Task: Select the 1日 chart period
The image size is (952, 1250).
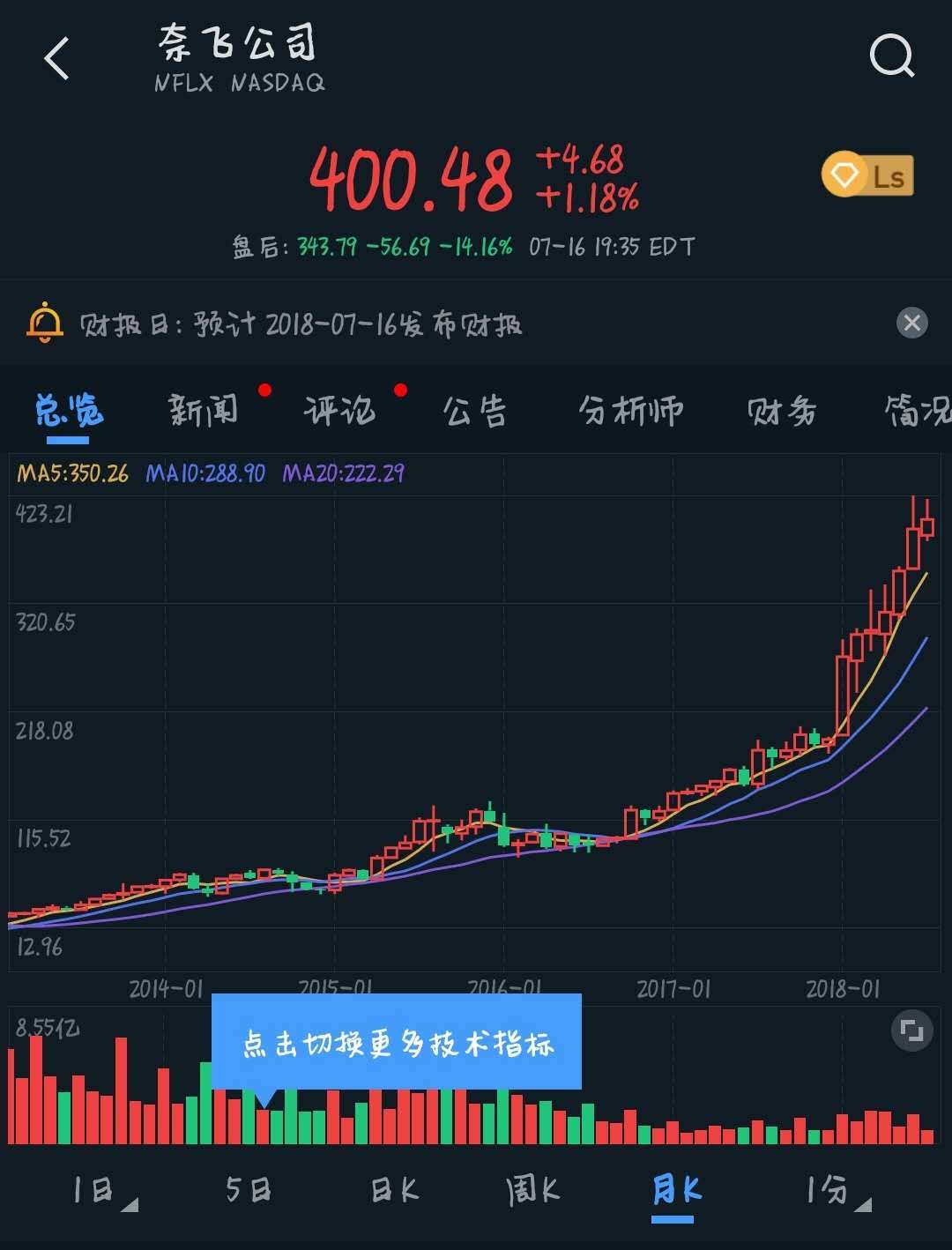Action: [x=95, y=1191]
